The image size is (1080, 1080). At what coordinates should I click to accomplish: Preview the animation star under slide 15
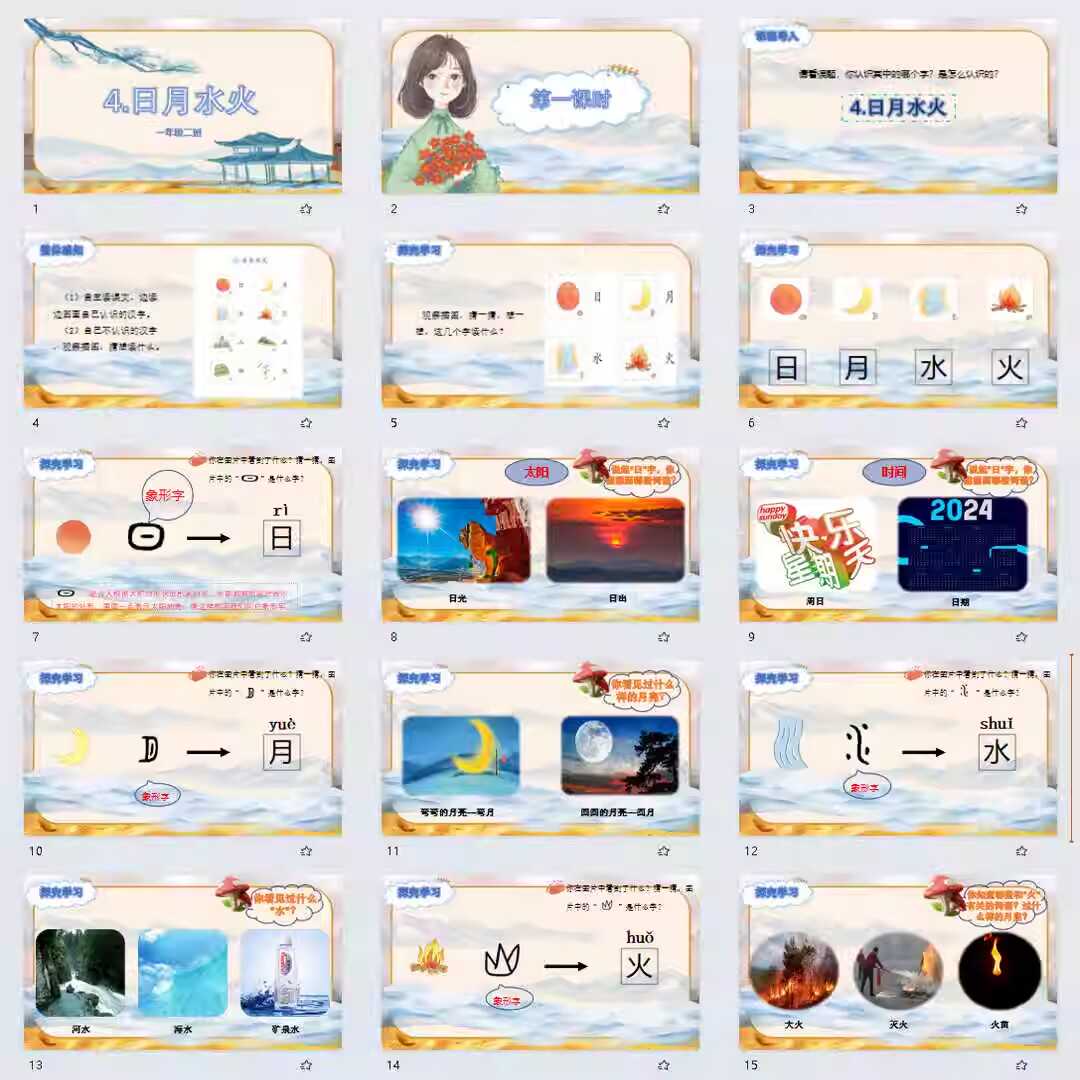click(x=1021, y=1065)
